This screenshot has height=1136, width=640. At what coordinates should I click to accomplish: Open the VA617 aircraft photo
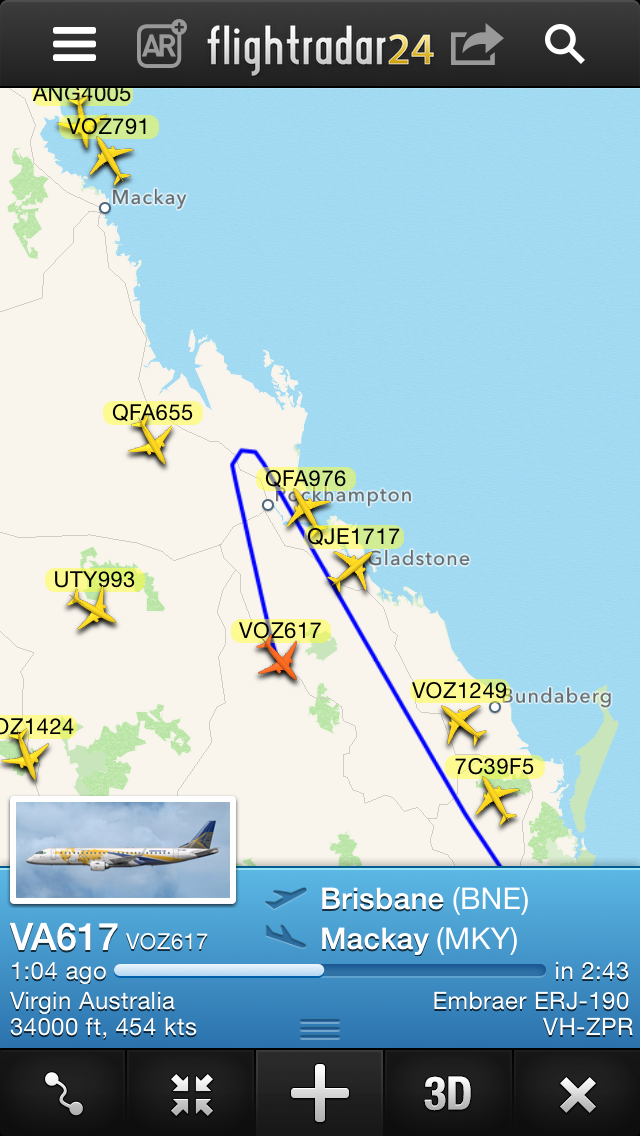click(123, 850)
